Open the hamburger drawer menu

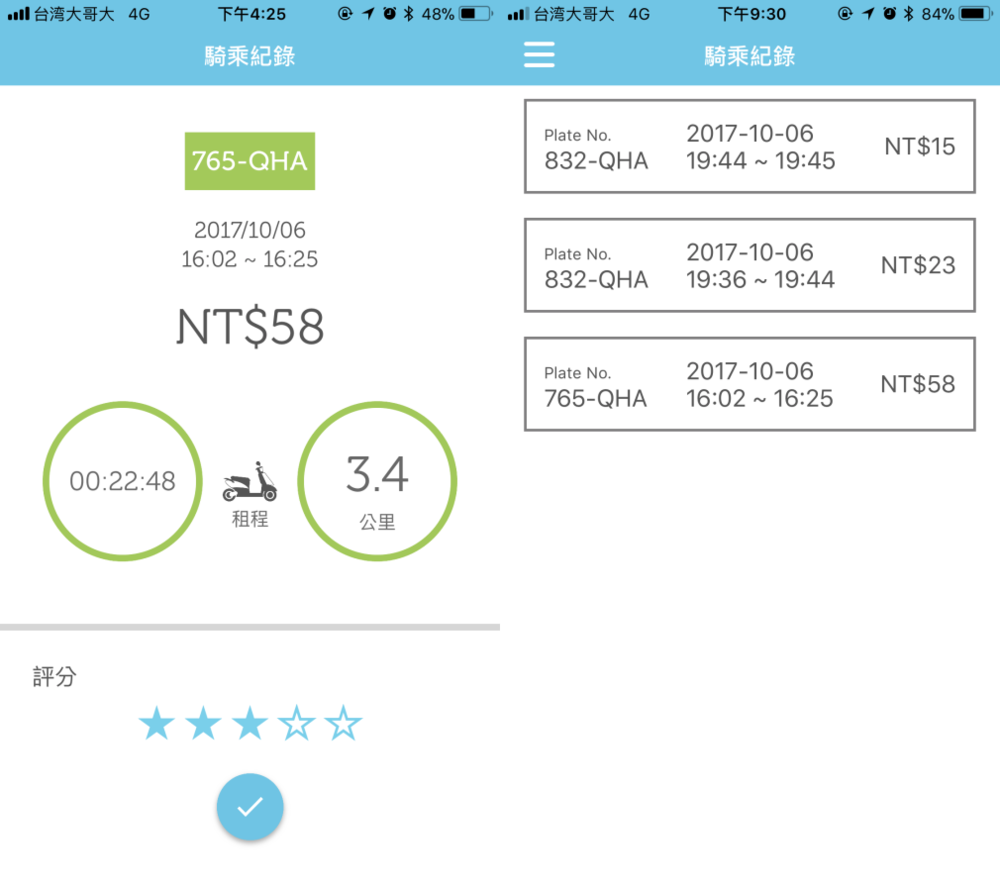pyautogui.click(x=539, y=55)
